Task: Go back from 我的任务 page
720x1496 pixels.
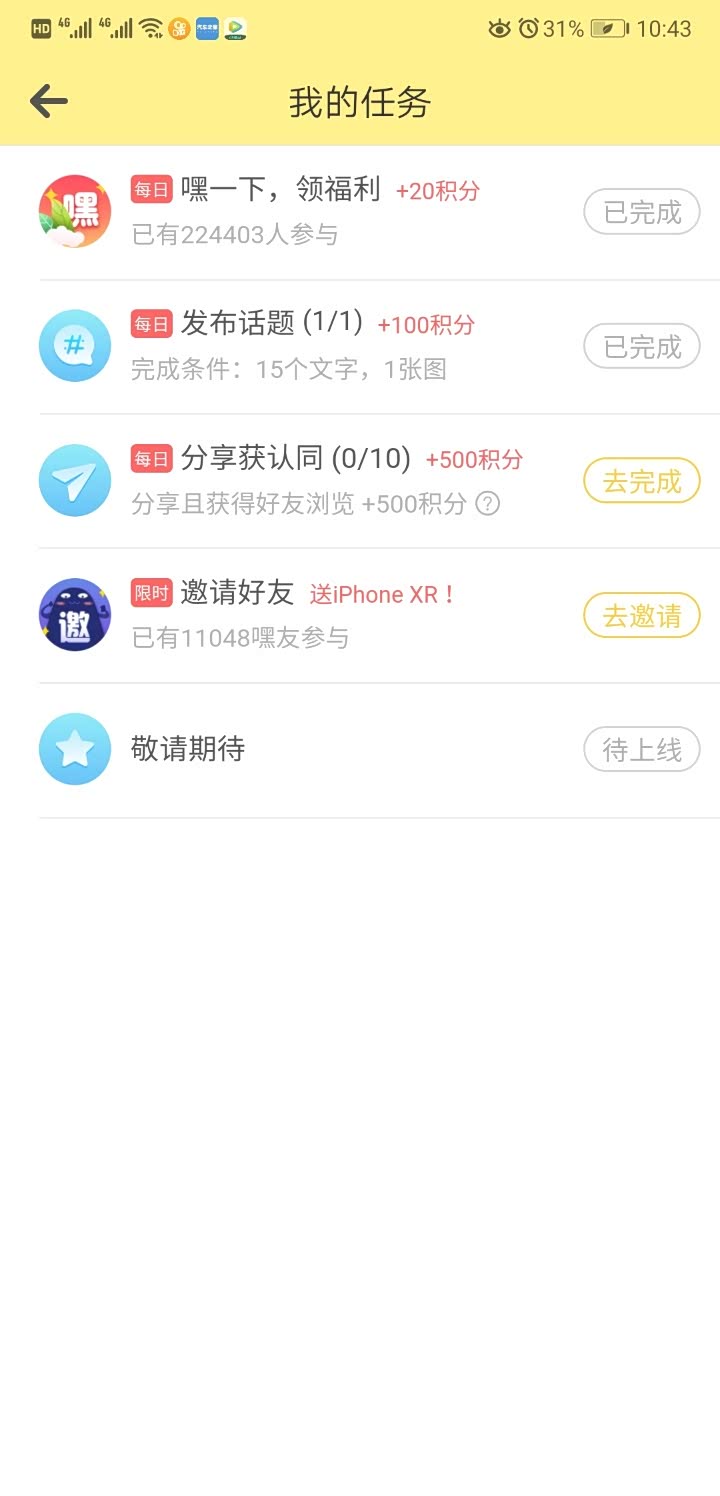Action: (48, 101)
